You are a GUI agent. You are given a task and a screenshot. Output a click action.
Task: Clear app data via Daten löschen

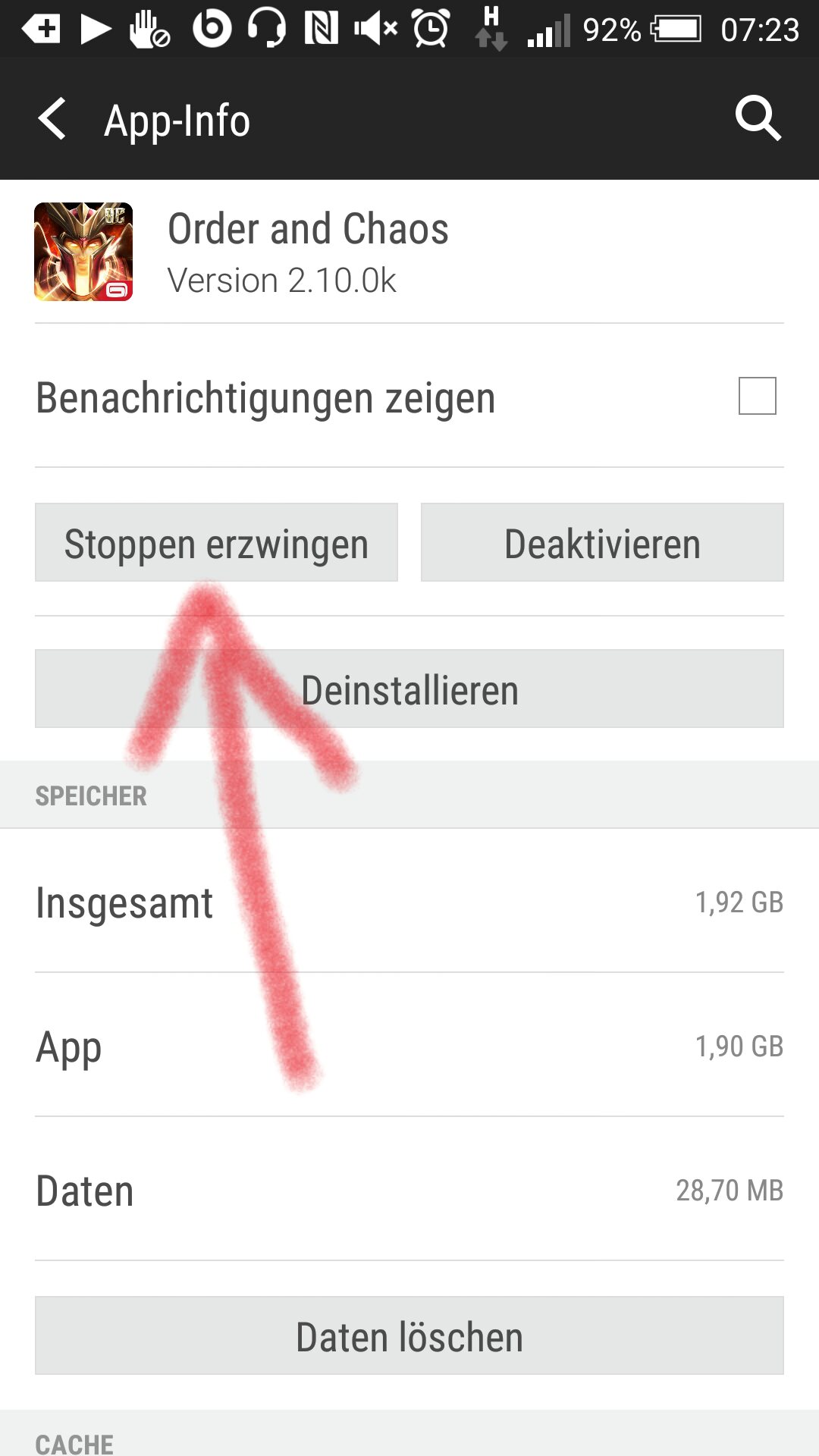coord(409,1335)
